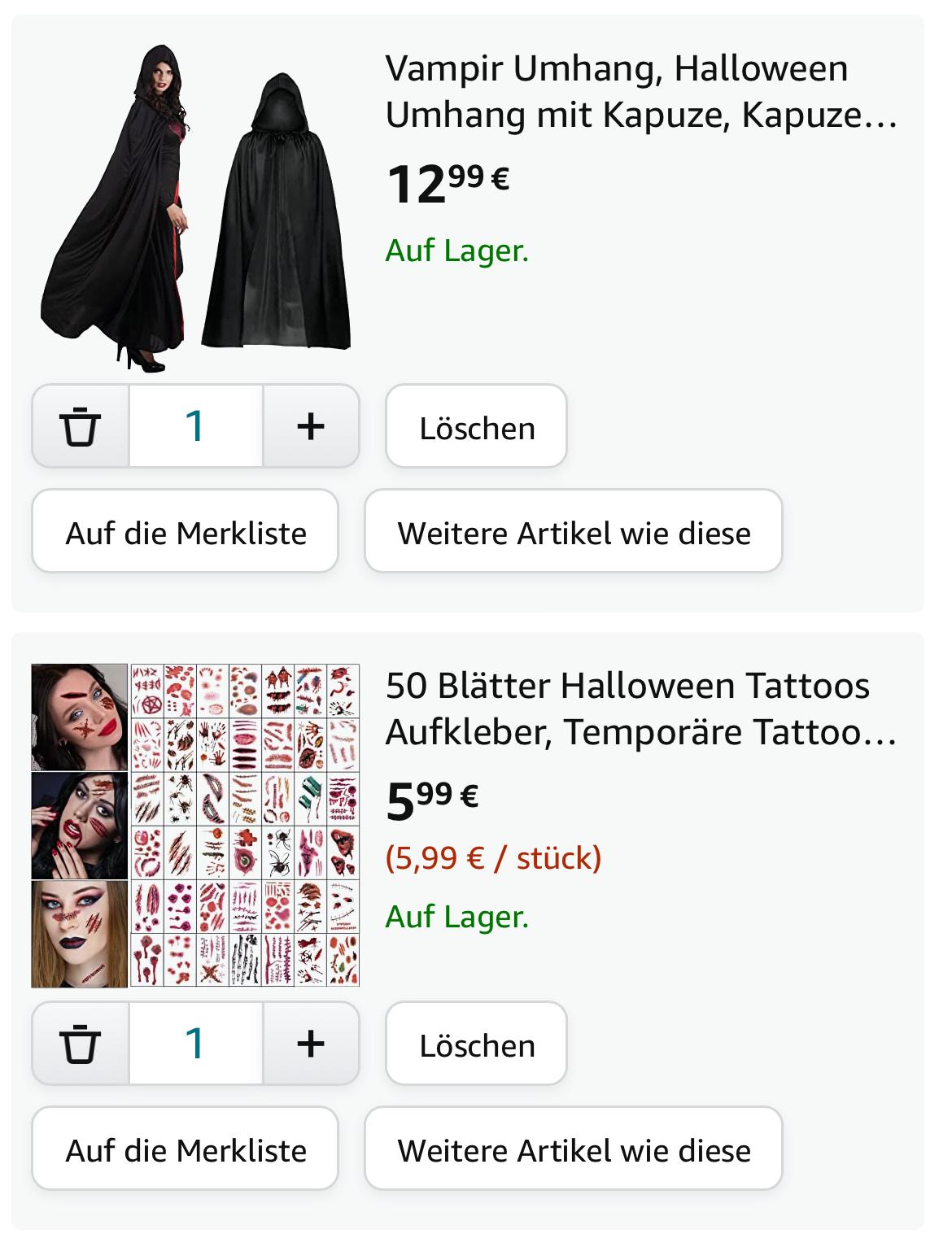Show Weitere Artikel wie diese for Vampir Umhang
Viewport: 952px width, 1234px height.
pos(573,531)
